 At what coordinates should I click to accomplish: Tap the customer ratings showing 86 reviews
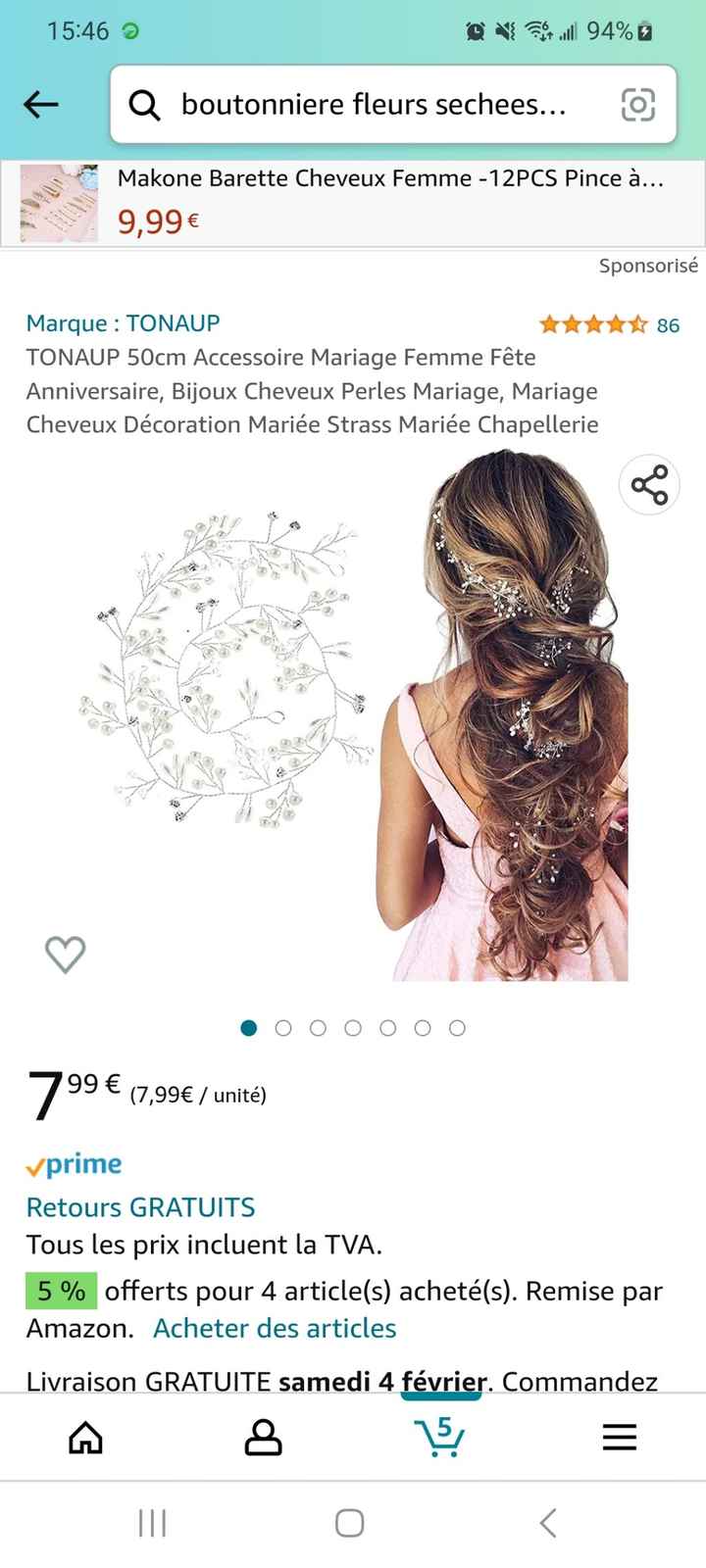[x=608, y=323]
